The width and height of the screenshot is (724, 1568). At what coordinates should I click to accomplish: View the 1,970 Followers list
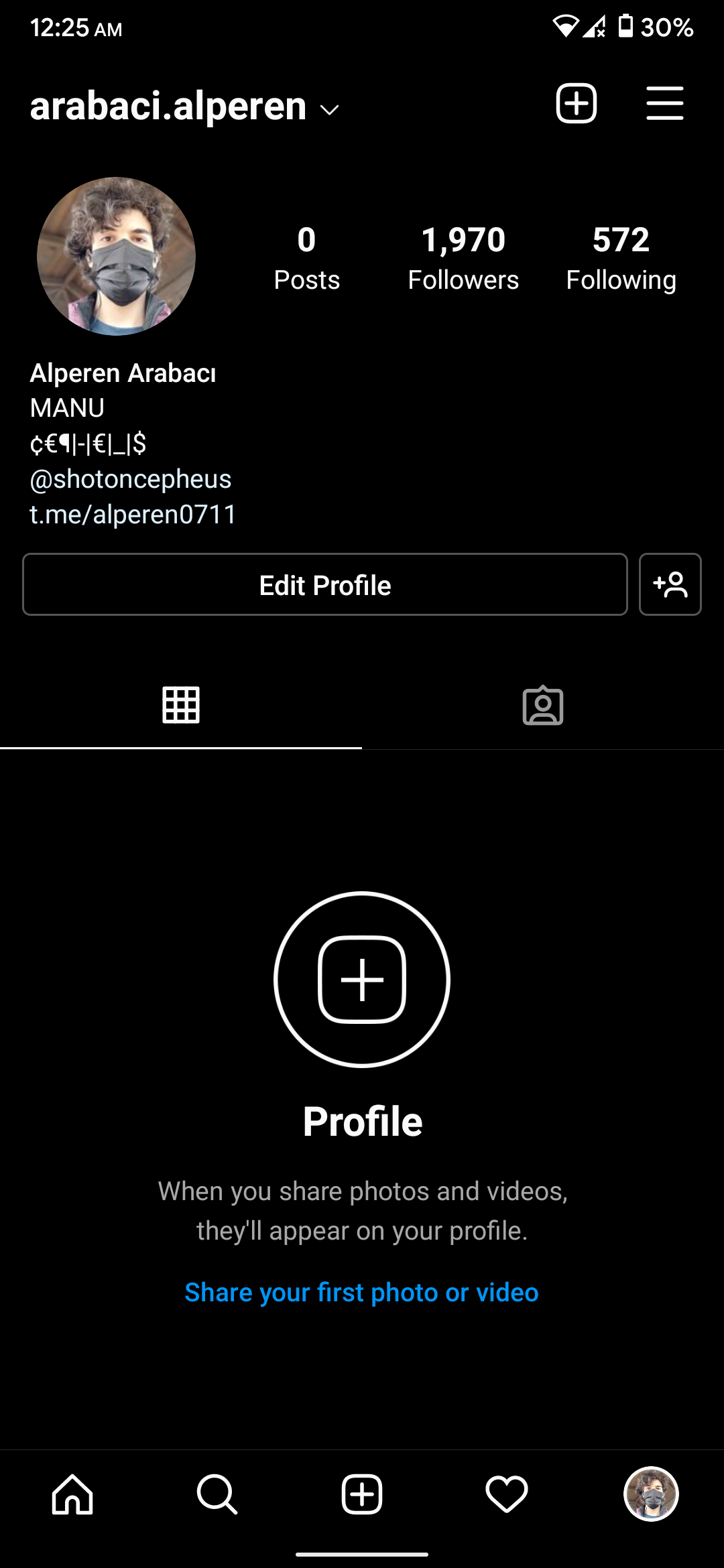(x=463, y=258)
